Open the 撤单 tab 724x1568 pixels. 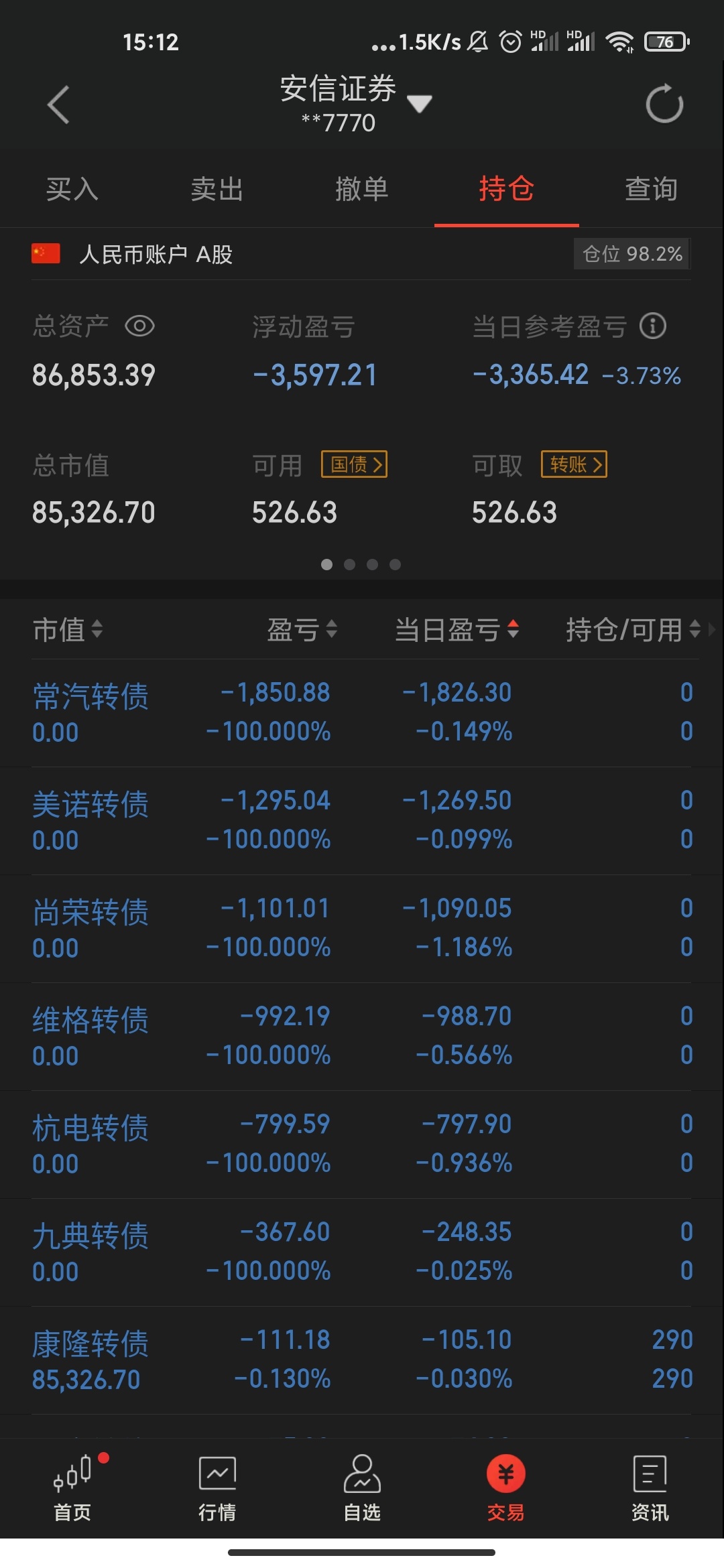point(362,189)
